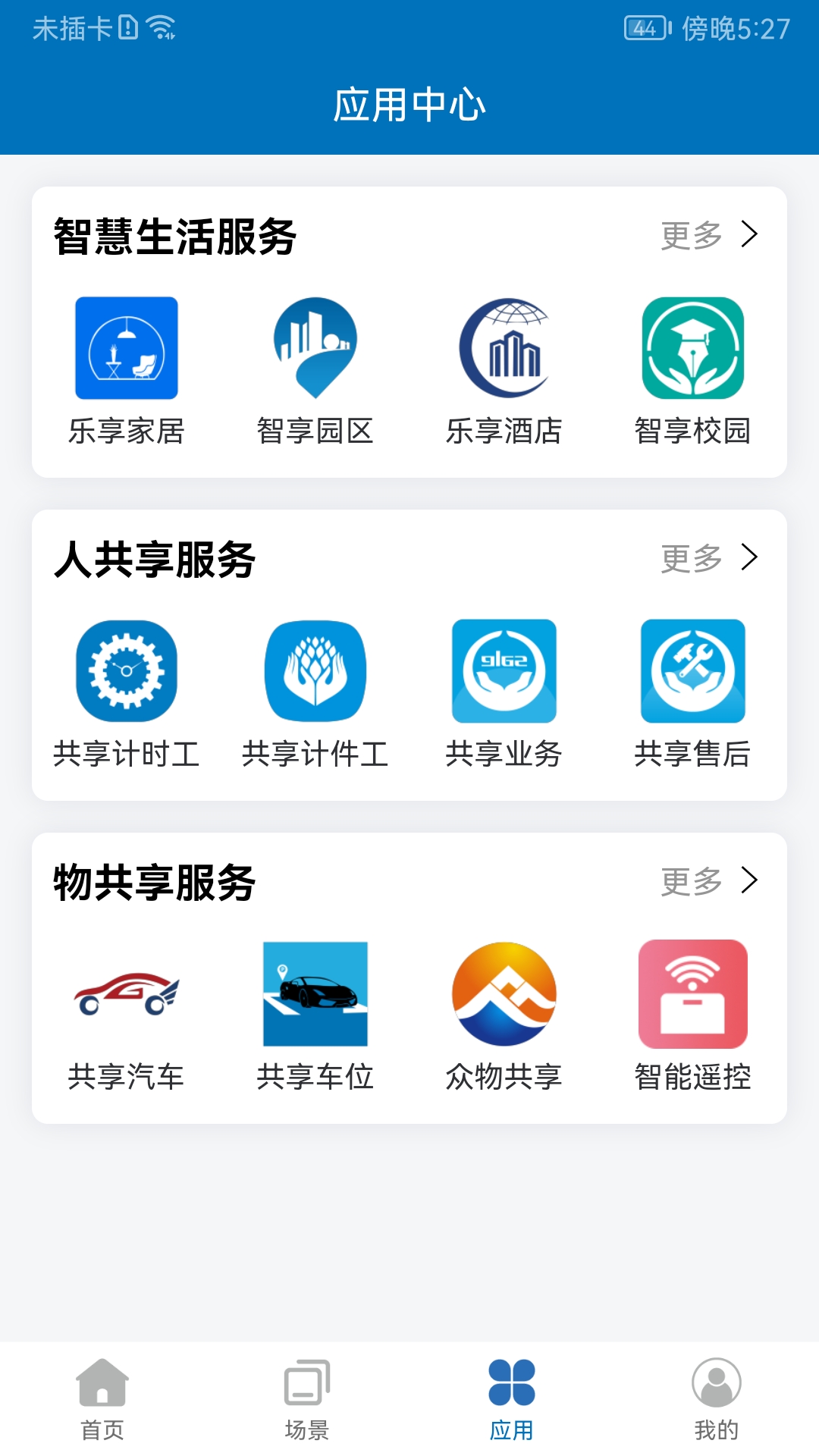Viewport: 819px width, 1456px height.
Task: Open more 物共享服务 via chevron
Action: 751,880
